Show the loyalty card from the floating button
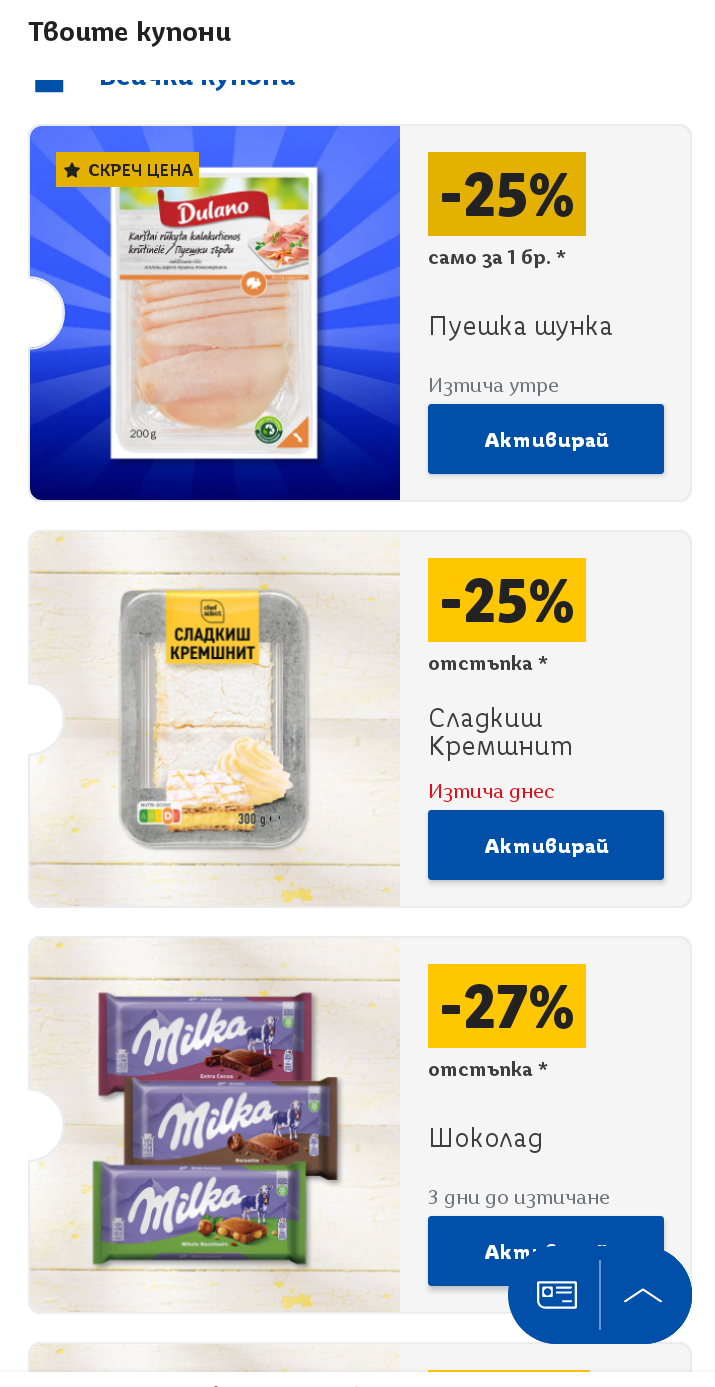715x1387 pixels. (x=556, y=1294)
